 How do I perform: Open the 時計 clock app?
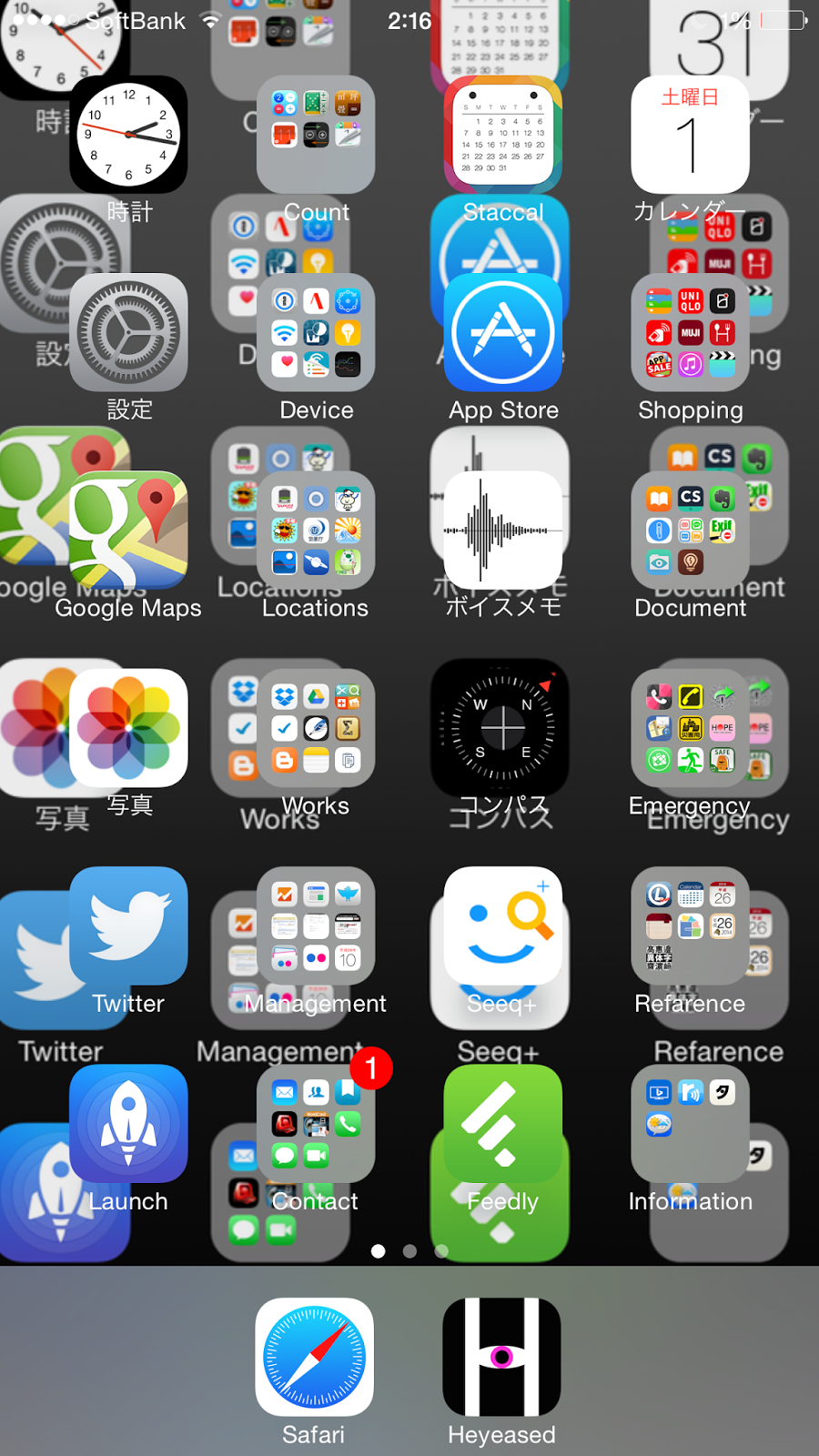128,135
